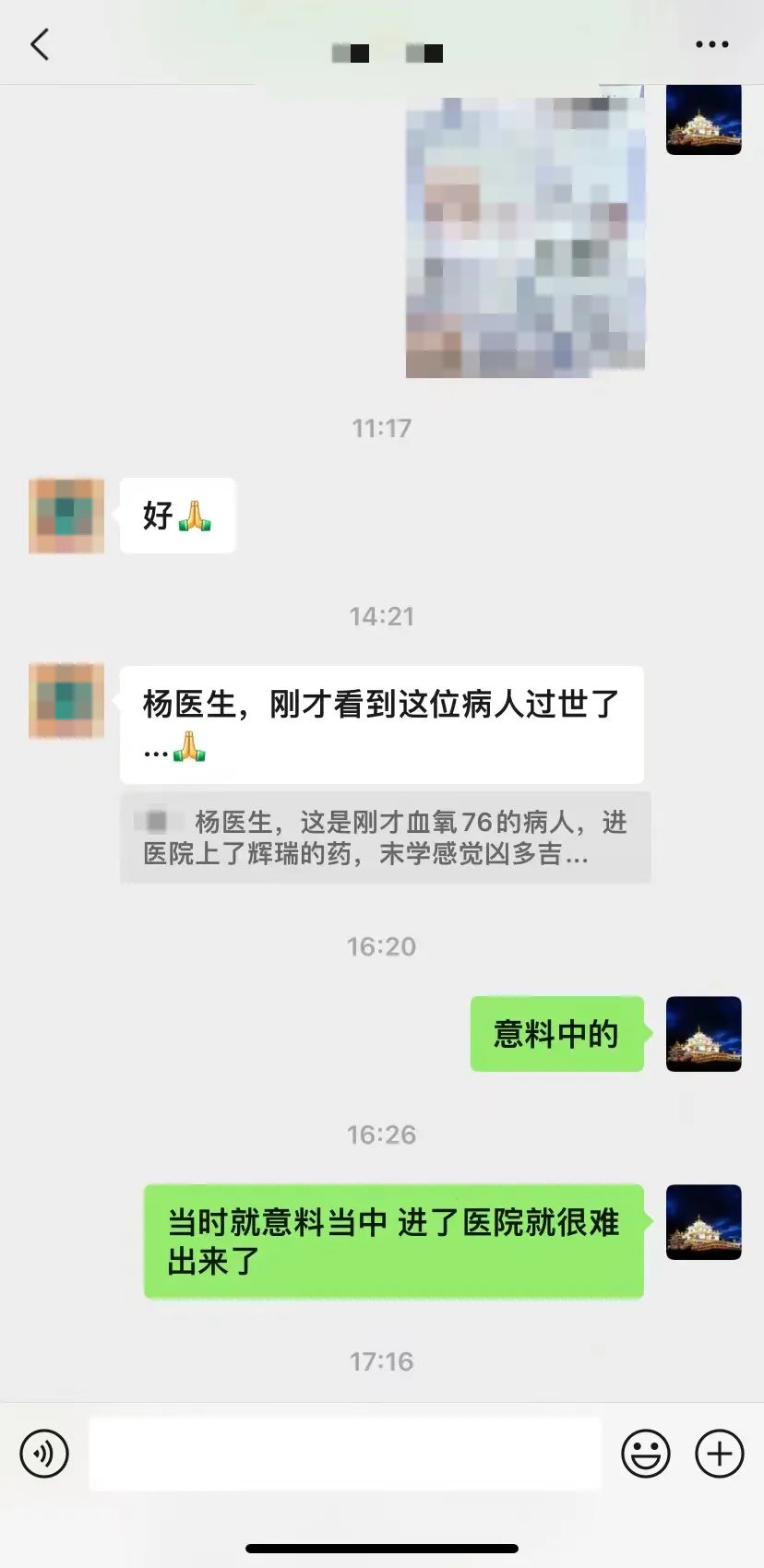Jump to quoted message about 血氧76
Viewport: 764px width, 1568px height.
[385, 837]
